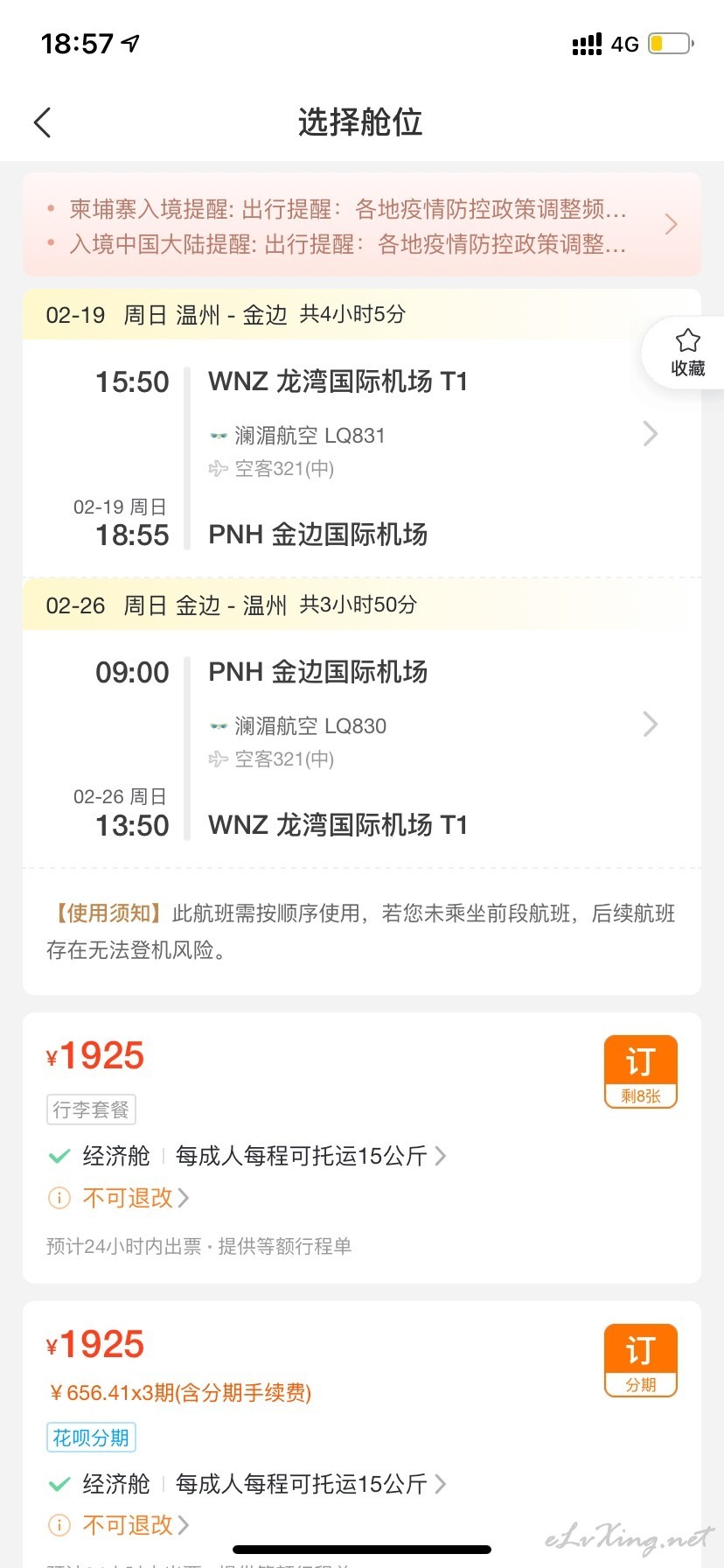Open baggage details on the 花呗分期 fare
The width and height of the screenshot is (724, 1568).
[310, 1483]
